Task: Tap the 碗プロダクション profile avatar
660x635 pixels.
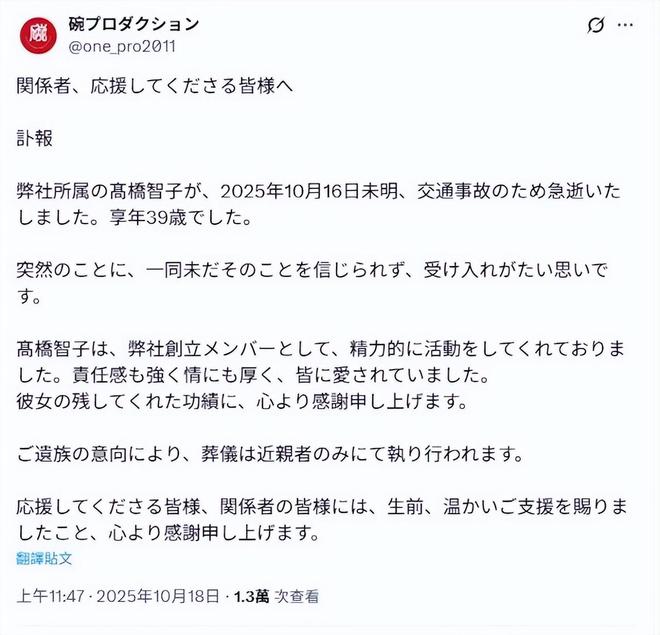Action: (38, 34)
